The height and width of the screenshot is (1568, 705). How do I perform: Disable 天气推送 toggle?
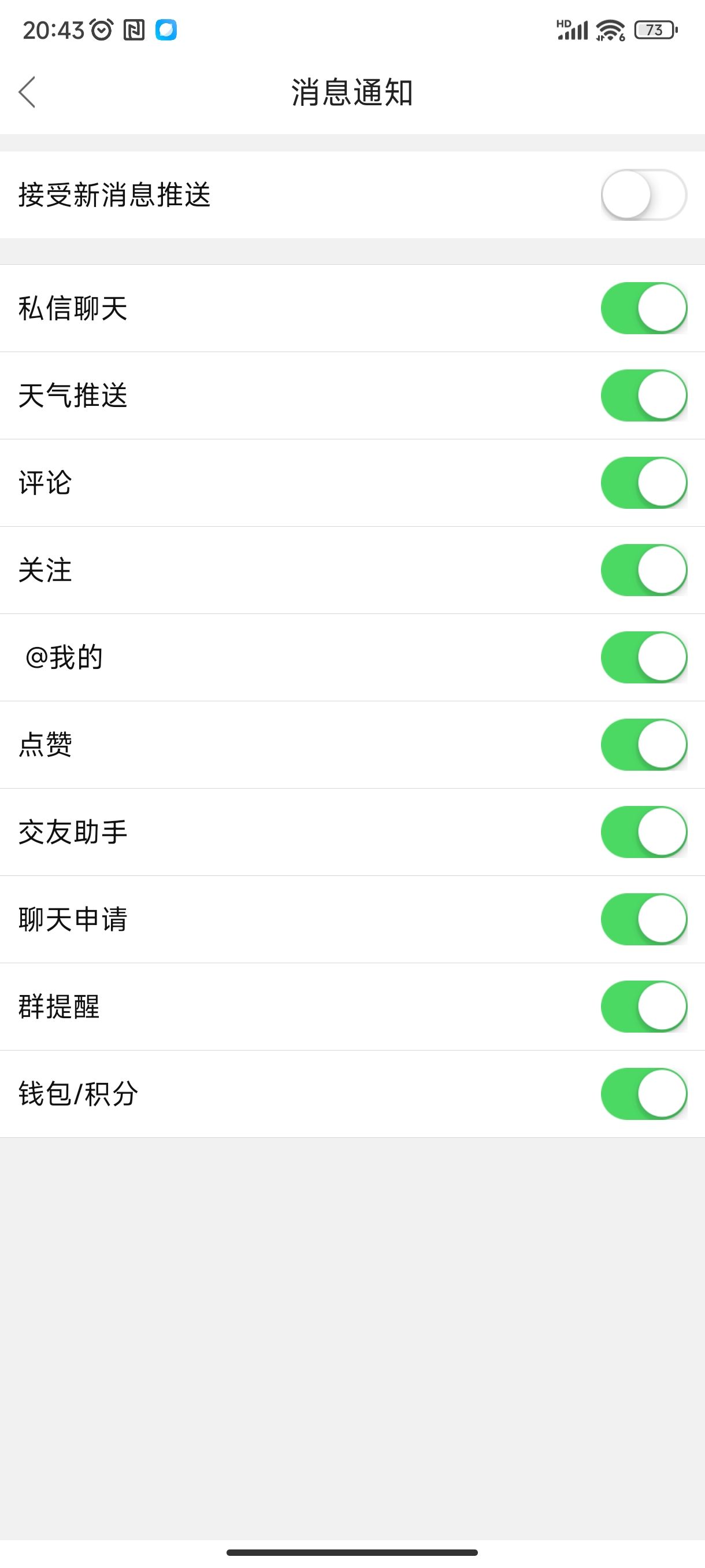[x=644, y=395]
